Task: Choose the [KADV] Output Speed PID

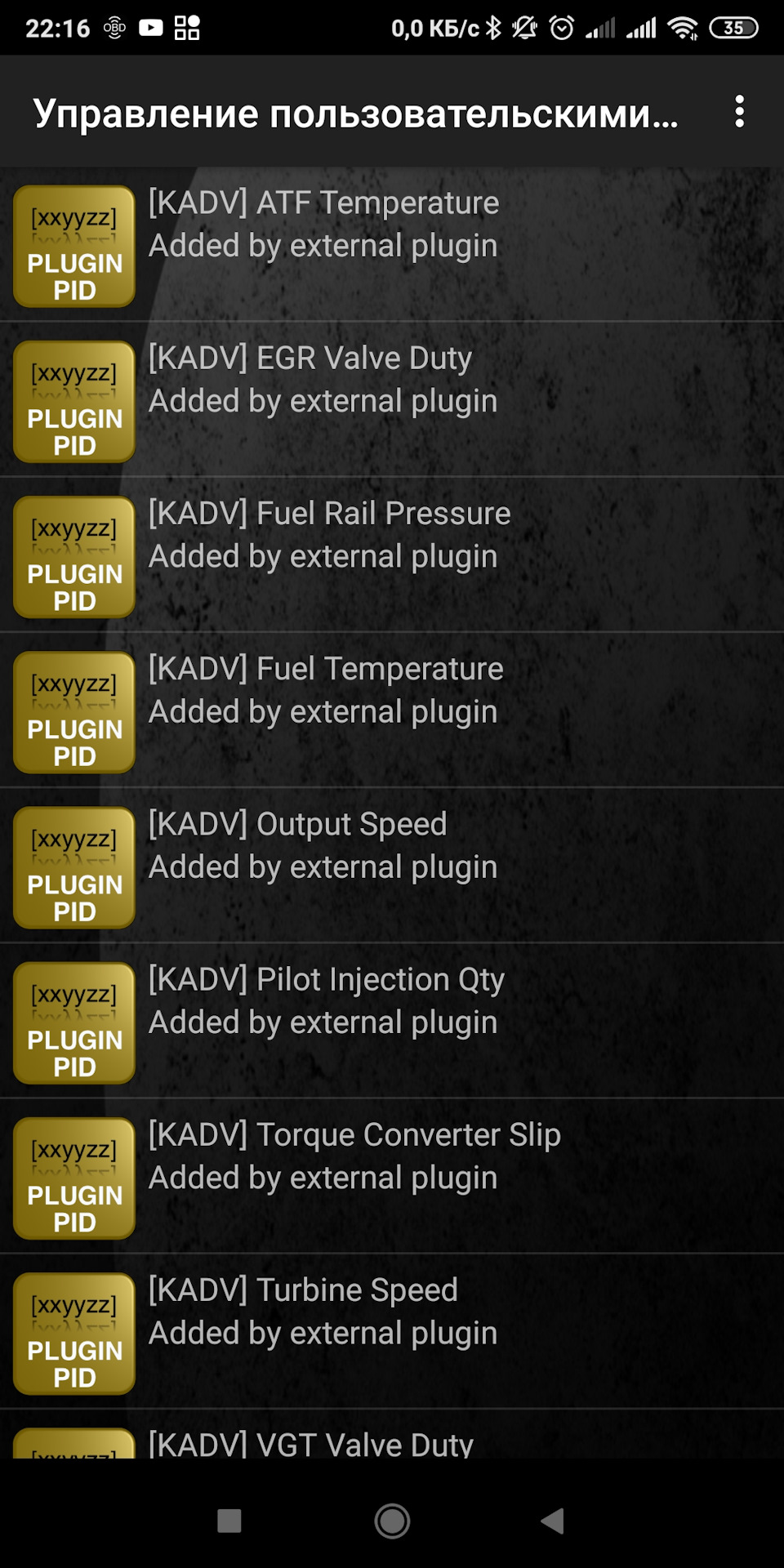Action: click(392, 865)
